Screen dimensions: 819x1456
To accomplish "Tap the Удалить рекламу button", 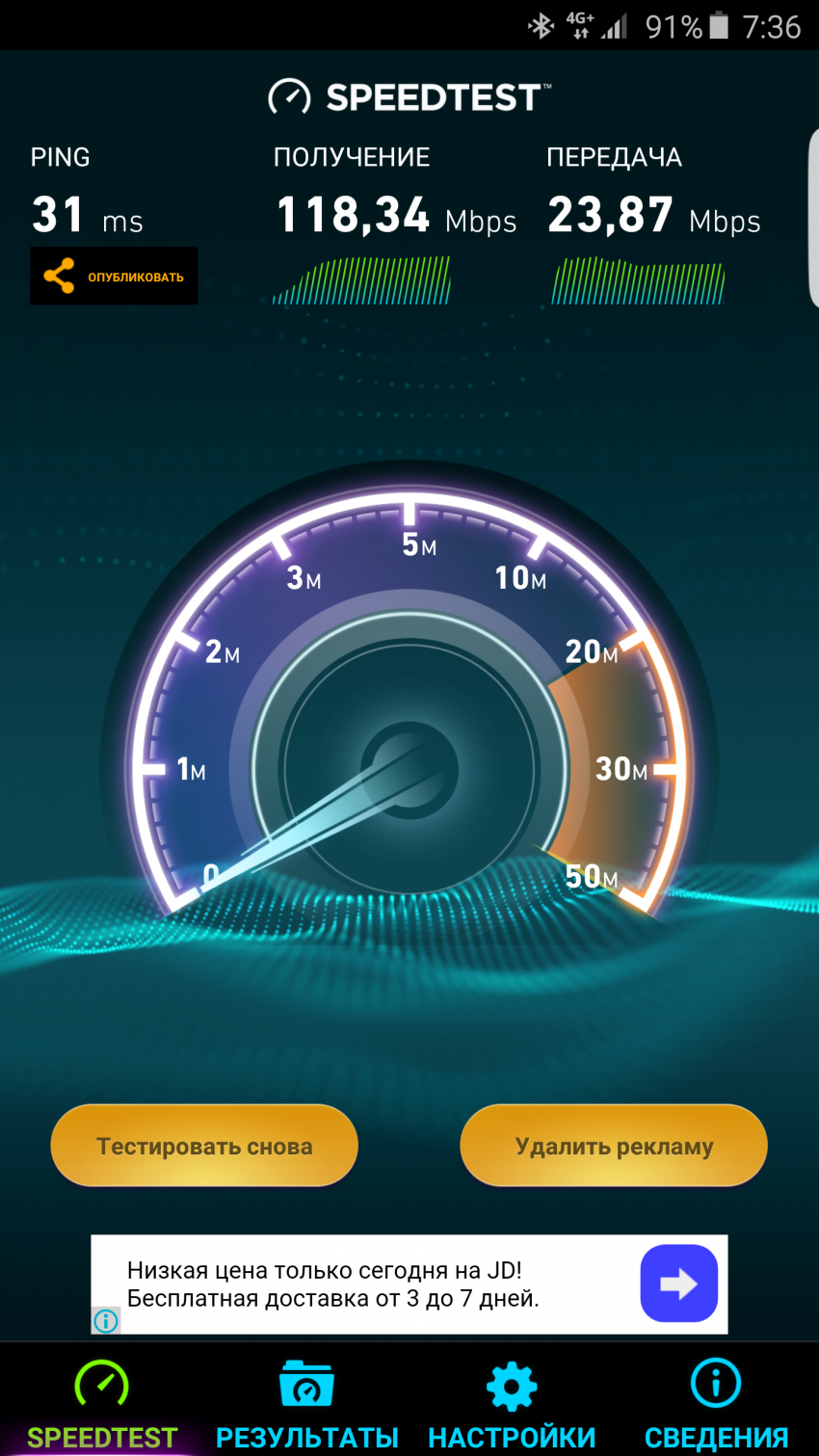I will pos(614,1146).
